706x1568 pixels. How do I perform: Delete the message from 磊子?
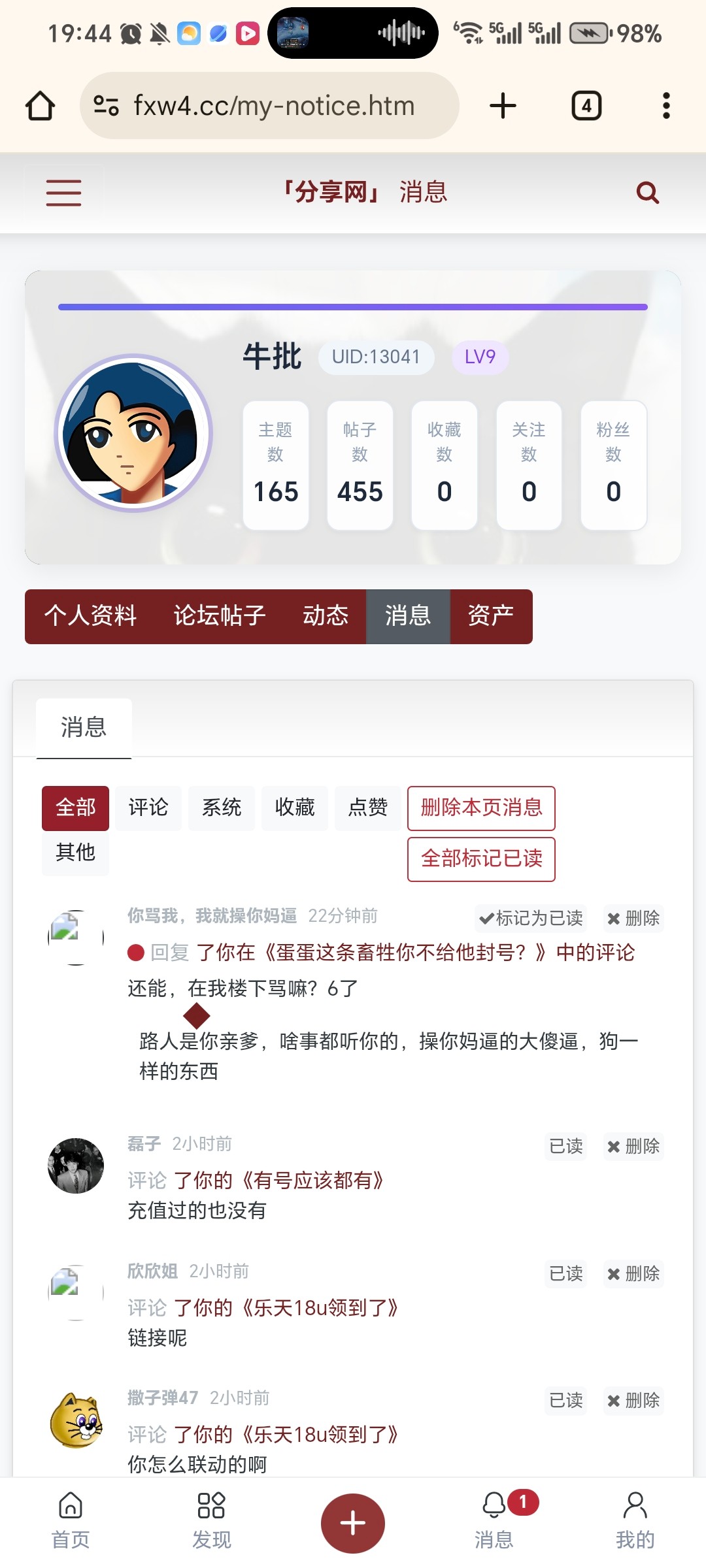(633, 1147)
